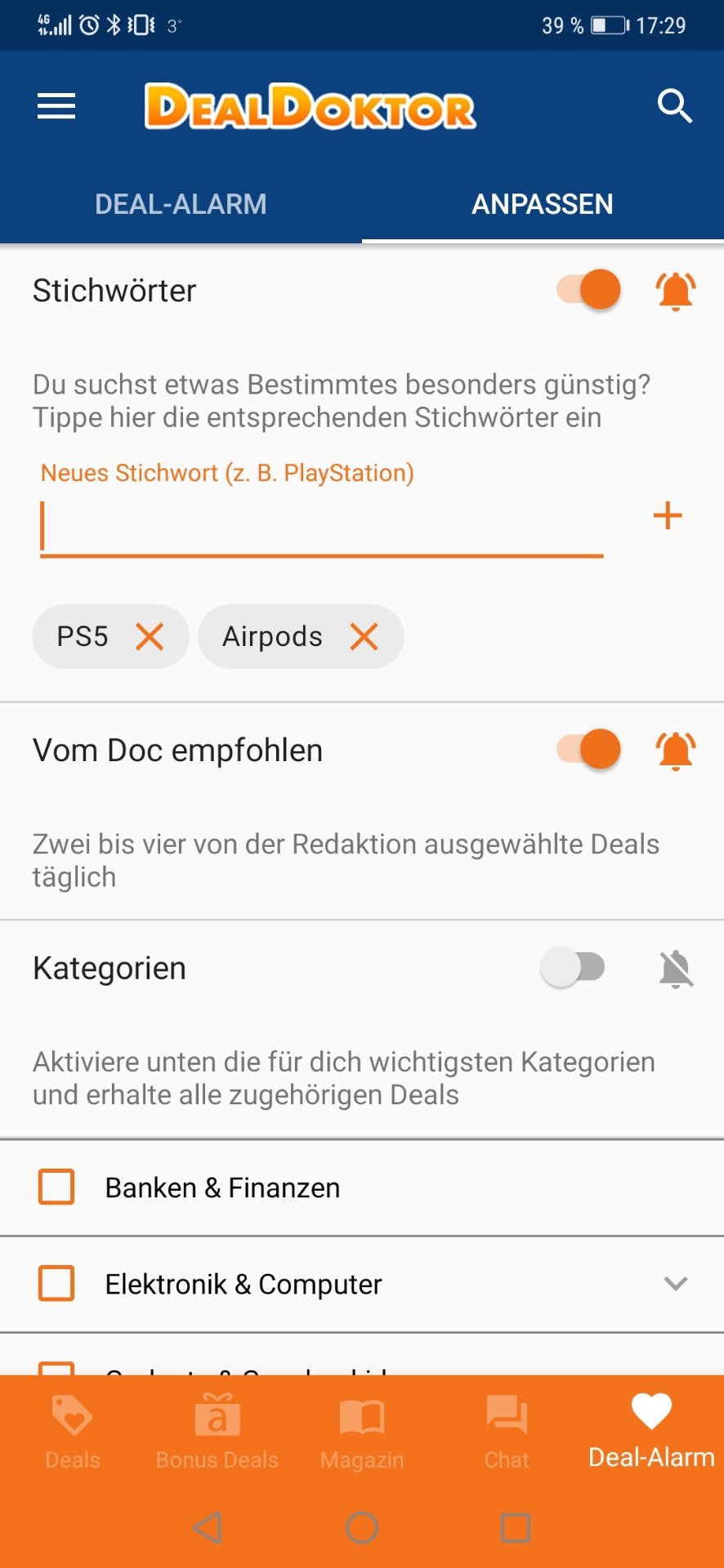
Task: Tap the bell beside Vom Doc empfohlen
Action: 676,751
